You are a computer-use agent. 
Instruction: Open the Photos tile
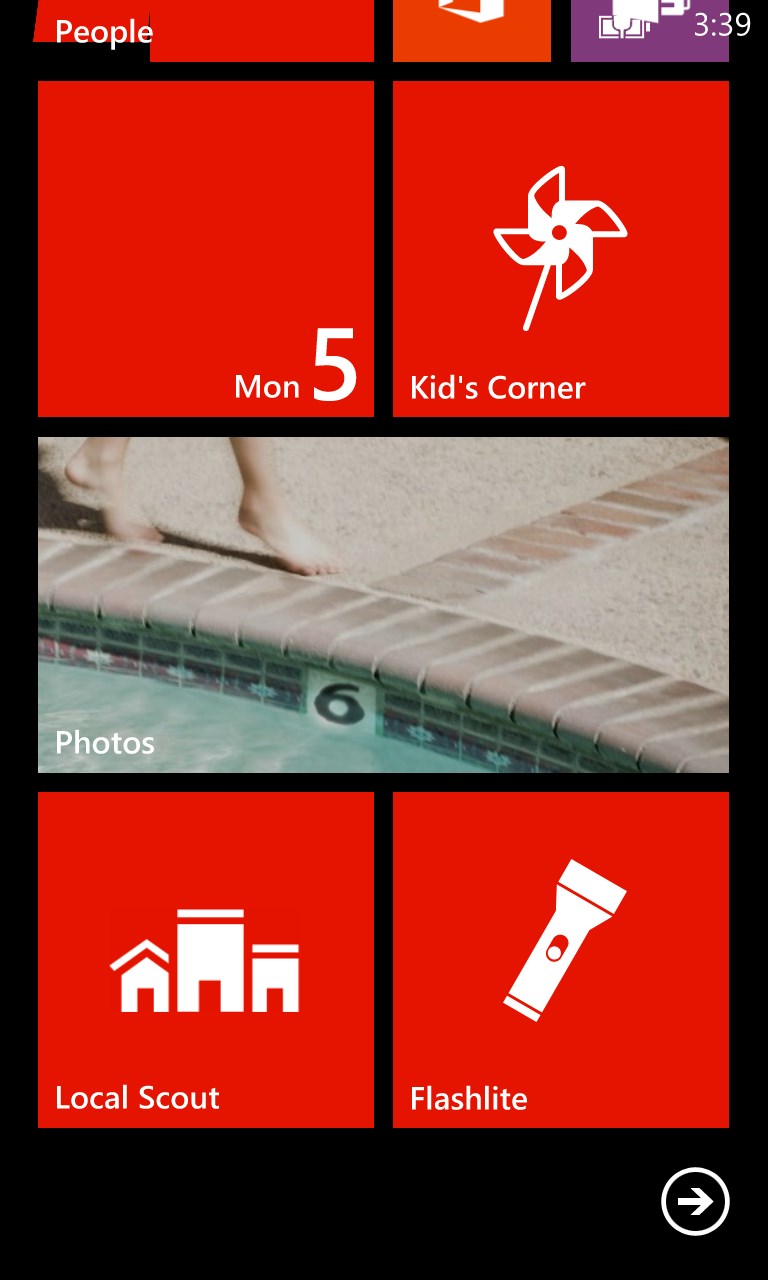pyautogui.click(x=383, y=605)
